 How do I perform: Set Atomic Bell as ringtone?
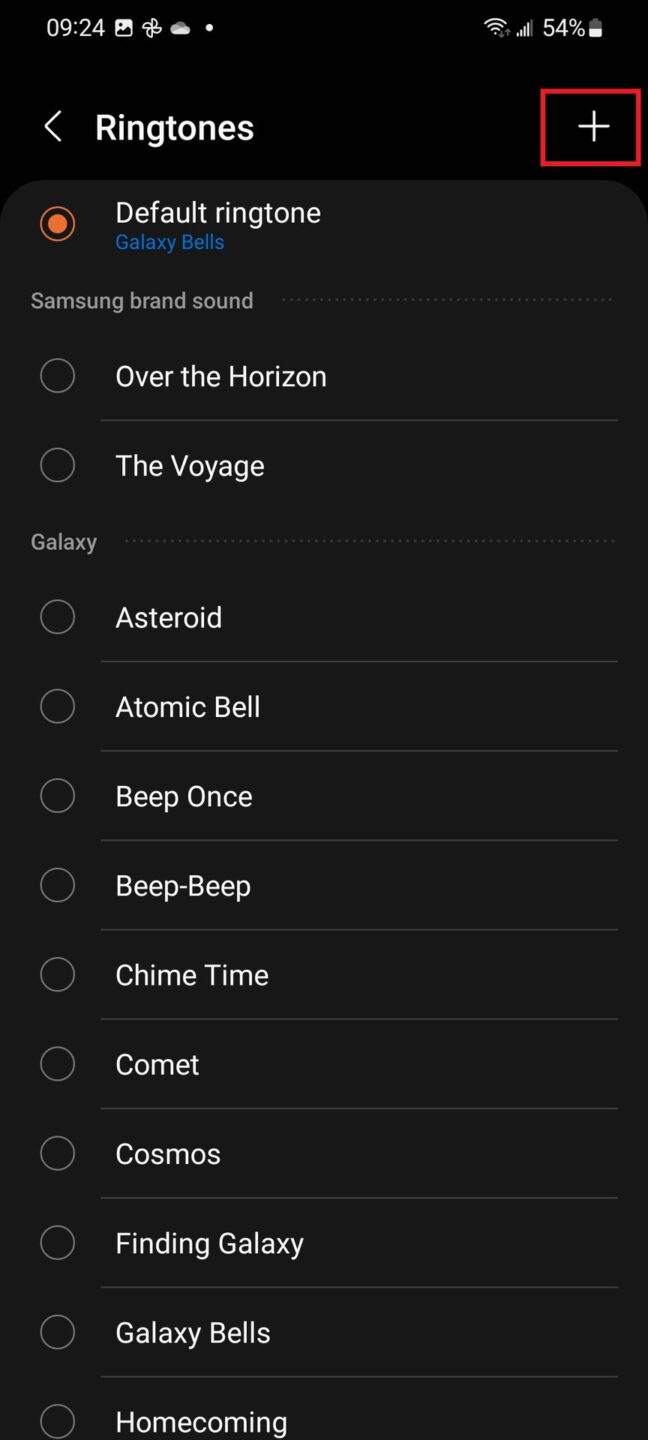[x=188, y=707]
